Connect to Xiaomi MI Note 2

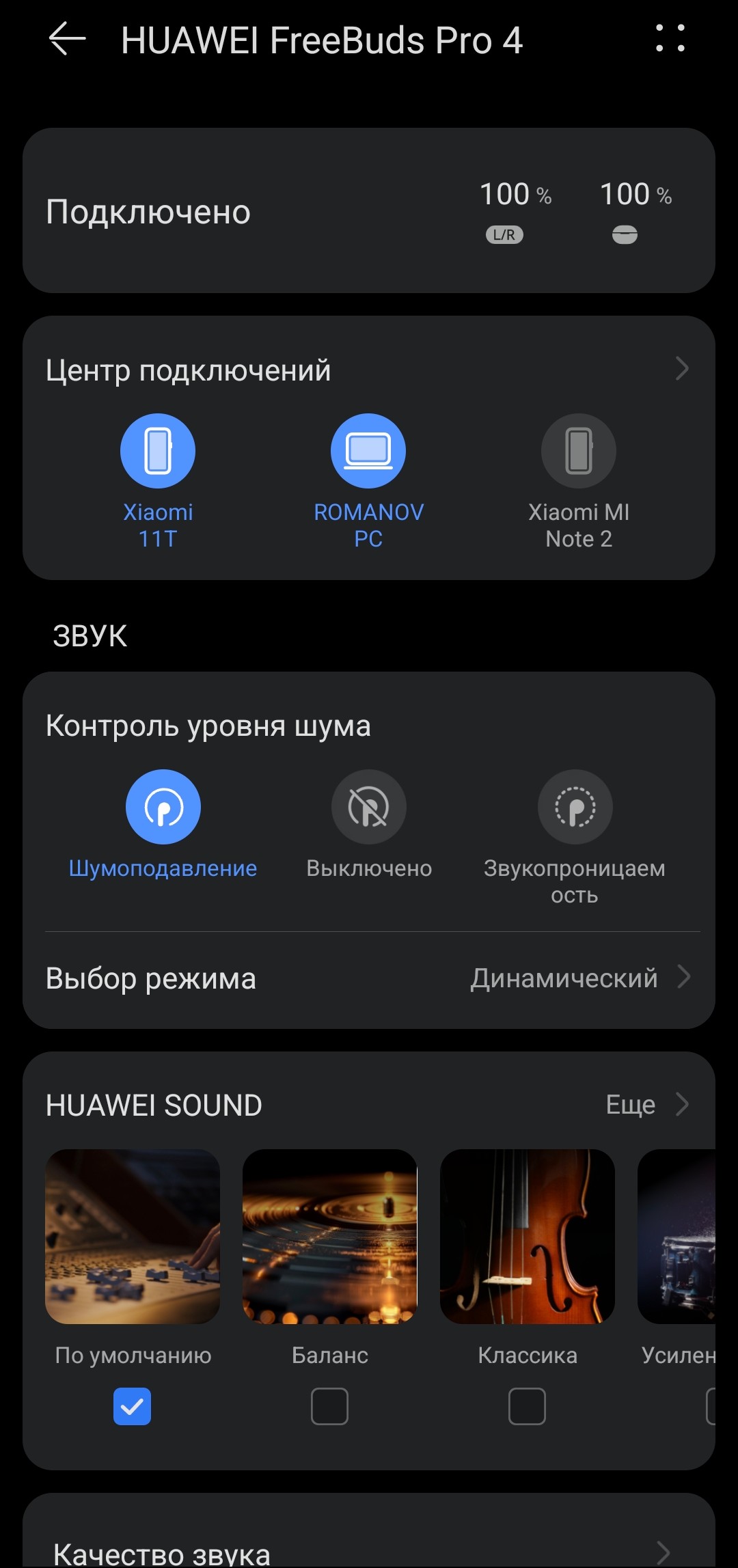click(x=578, y=452)
